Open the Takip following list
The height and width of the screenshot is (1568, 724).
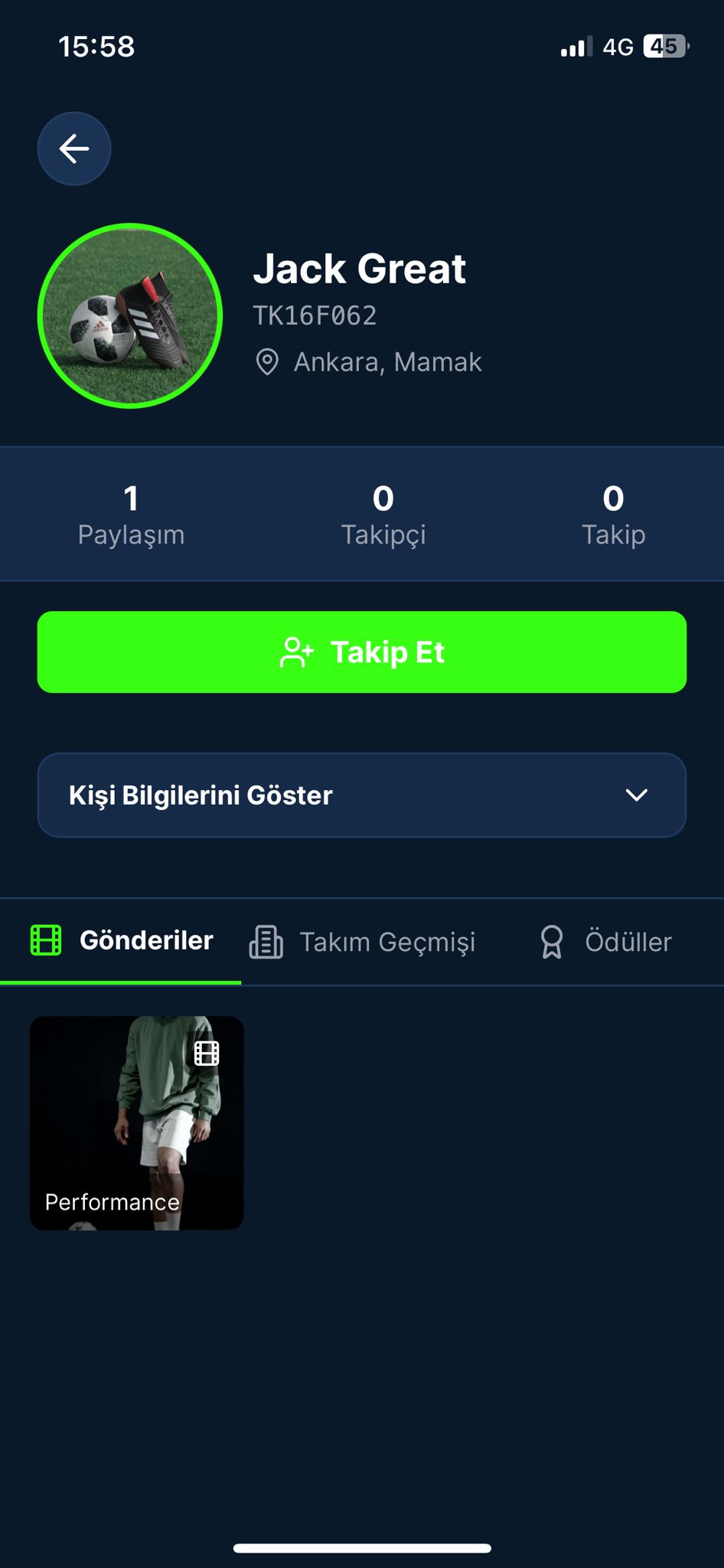pyautogui.click(x=613, y=514)
